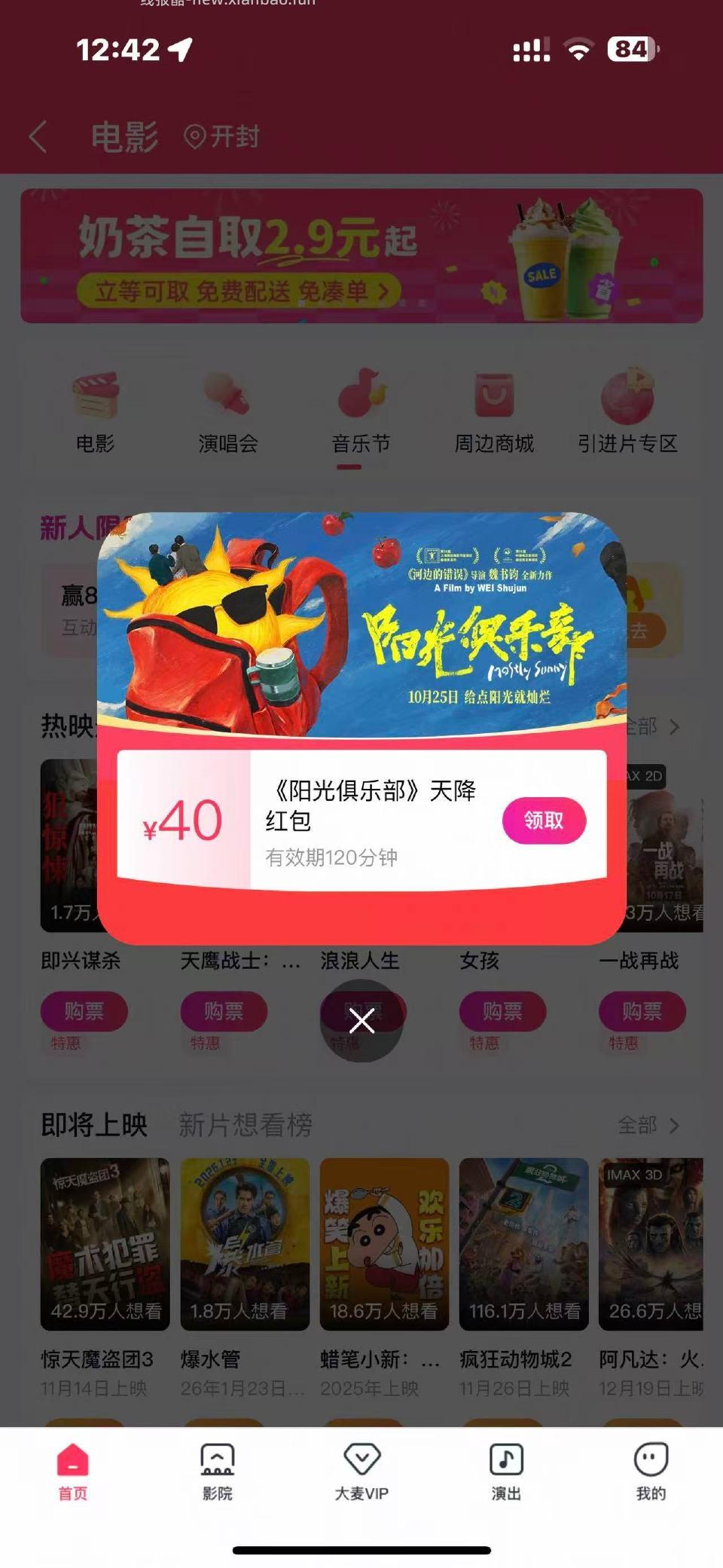723x1568 pixels.
Task: Tap the 领取 button to claim the red envelope
Action: pyautogui.click(x=544, y=821)
